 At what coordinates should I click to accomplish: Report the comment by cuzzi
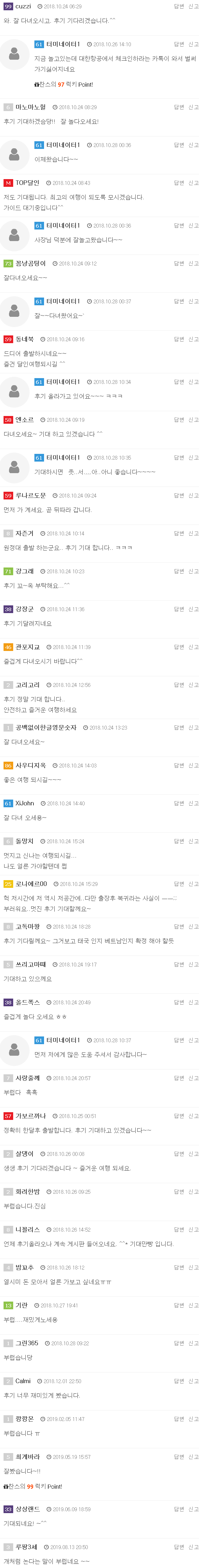[193, 6]
